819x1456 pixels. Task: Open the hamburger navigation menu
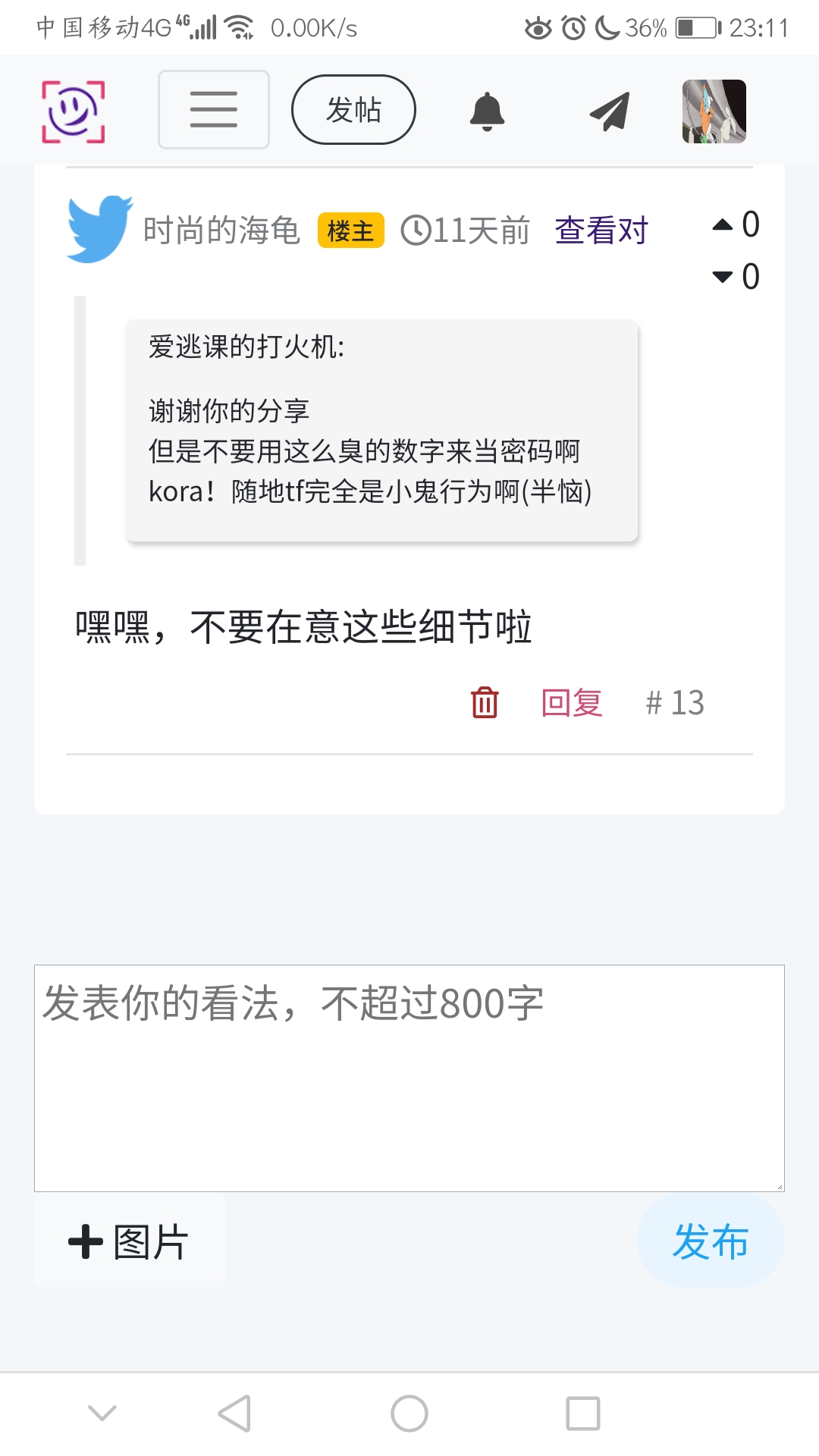click(x=214, y=110)
